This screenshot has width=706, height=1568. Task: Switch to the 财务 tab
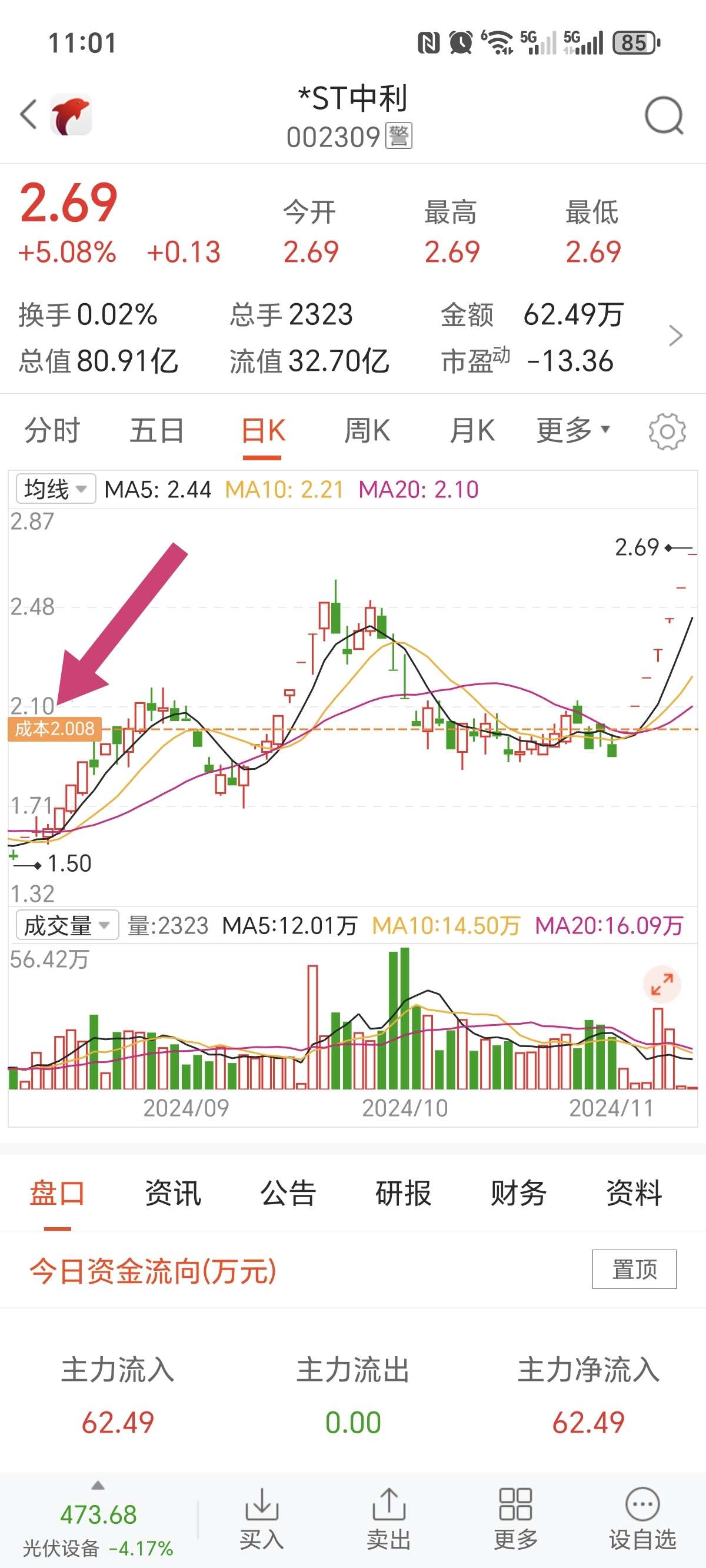(518, 1192)
